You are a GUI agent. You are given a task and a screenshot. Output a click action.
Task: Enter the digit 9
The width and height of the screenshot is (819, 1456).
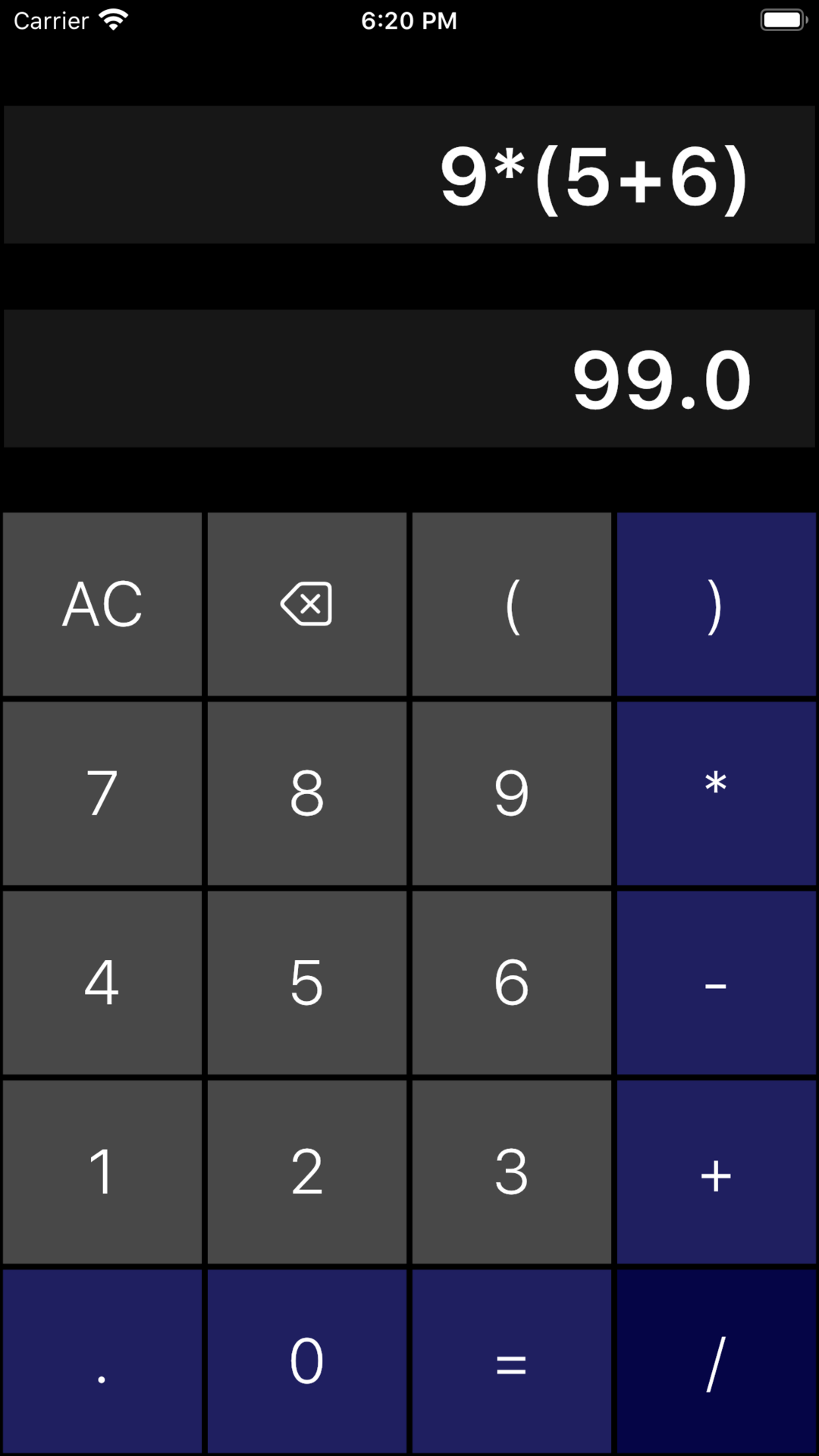tap(512, 793)
